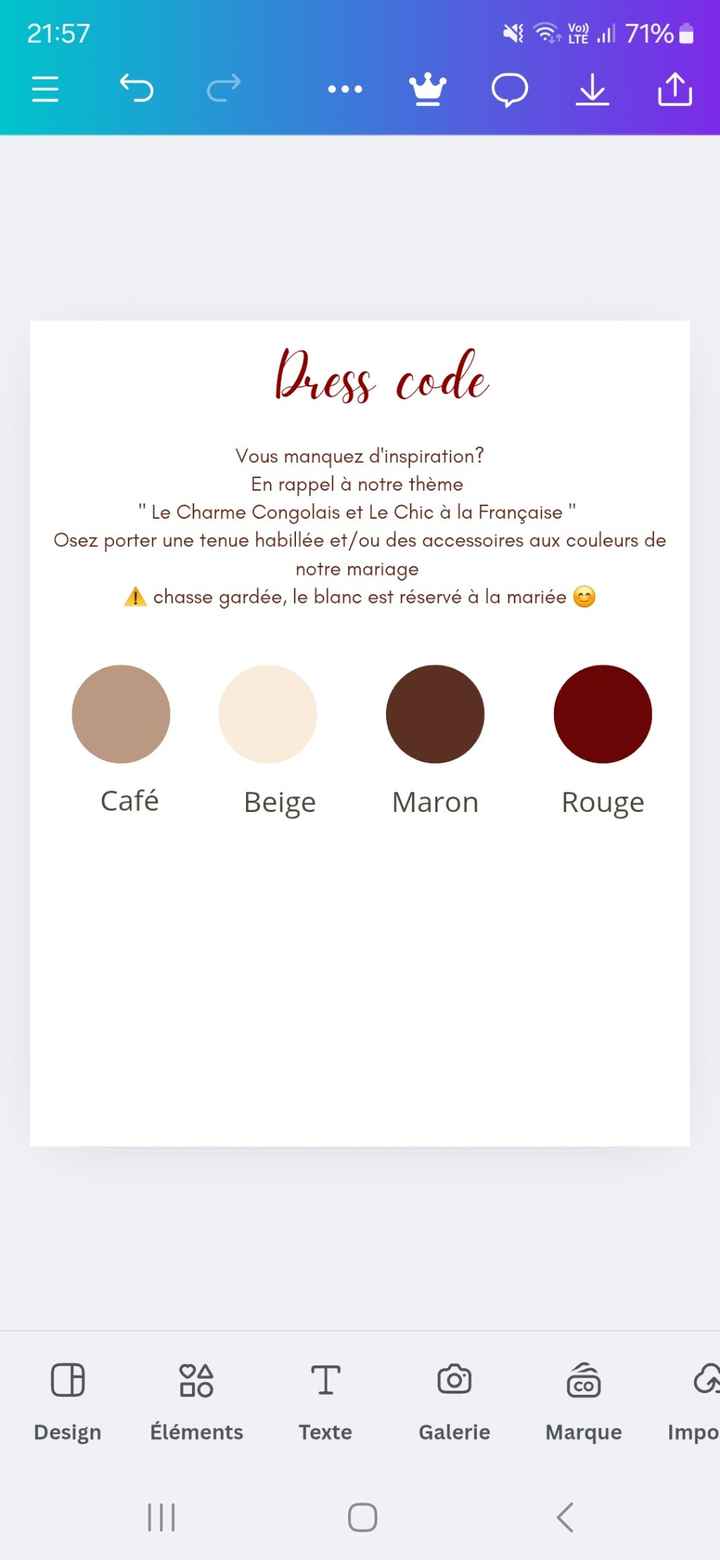Select the Maron label text
The width and height of the screenshot is (720, 1560).
435,802
